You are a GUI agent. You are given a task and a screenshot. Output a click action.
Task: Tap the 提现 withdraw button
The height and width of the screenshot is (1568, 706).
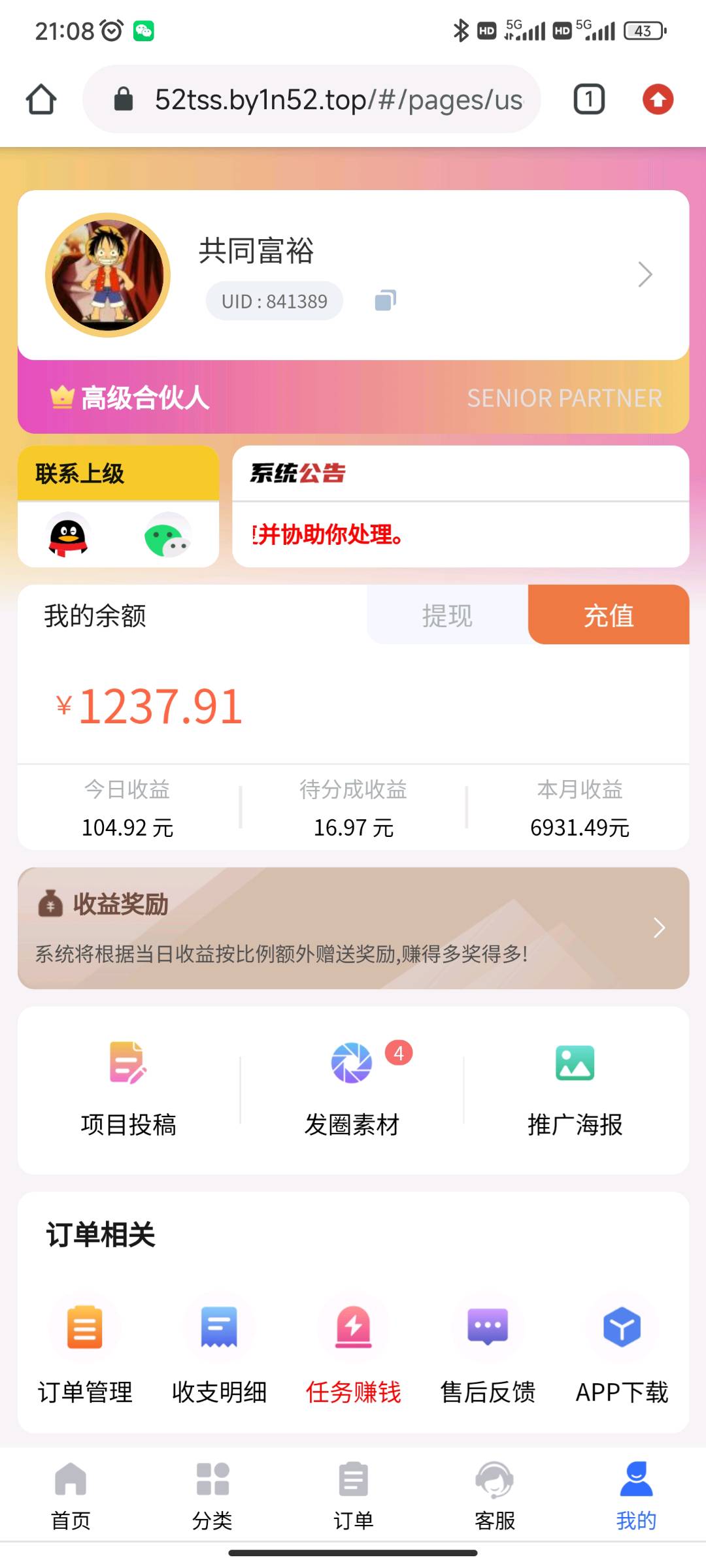448,615
